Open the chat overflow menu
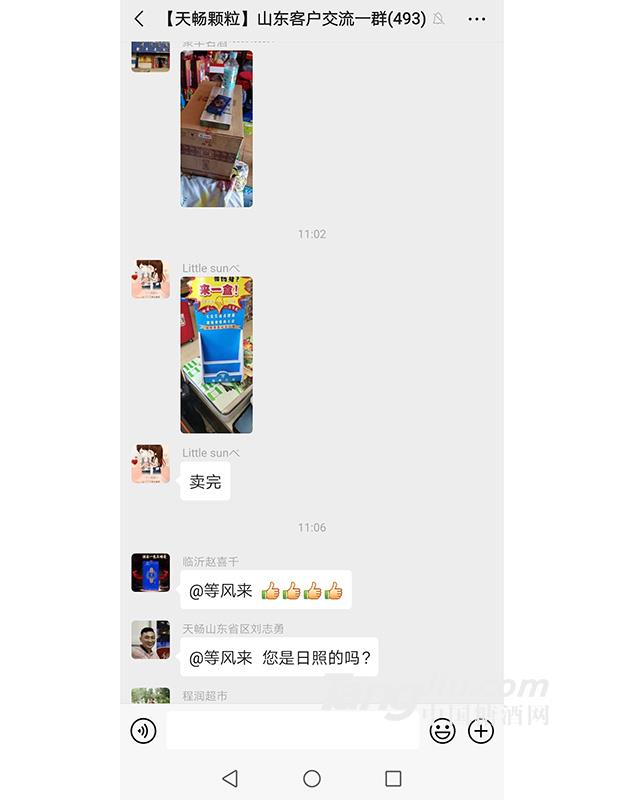624x800 pixels. 477,19
